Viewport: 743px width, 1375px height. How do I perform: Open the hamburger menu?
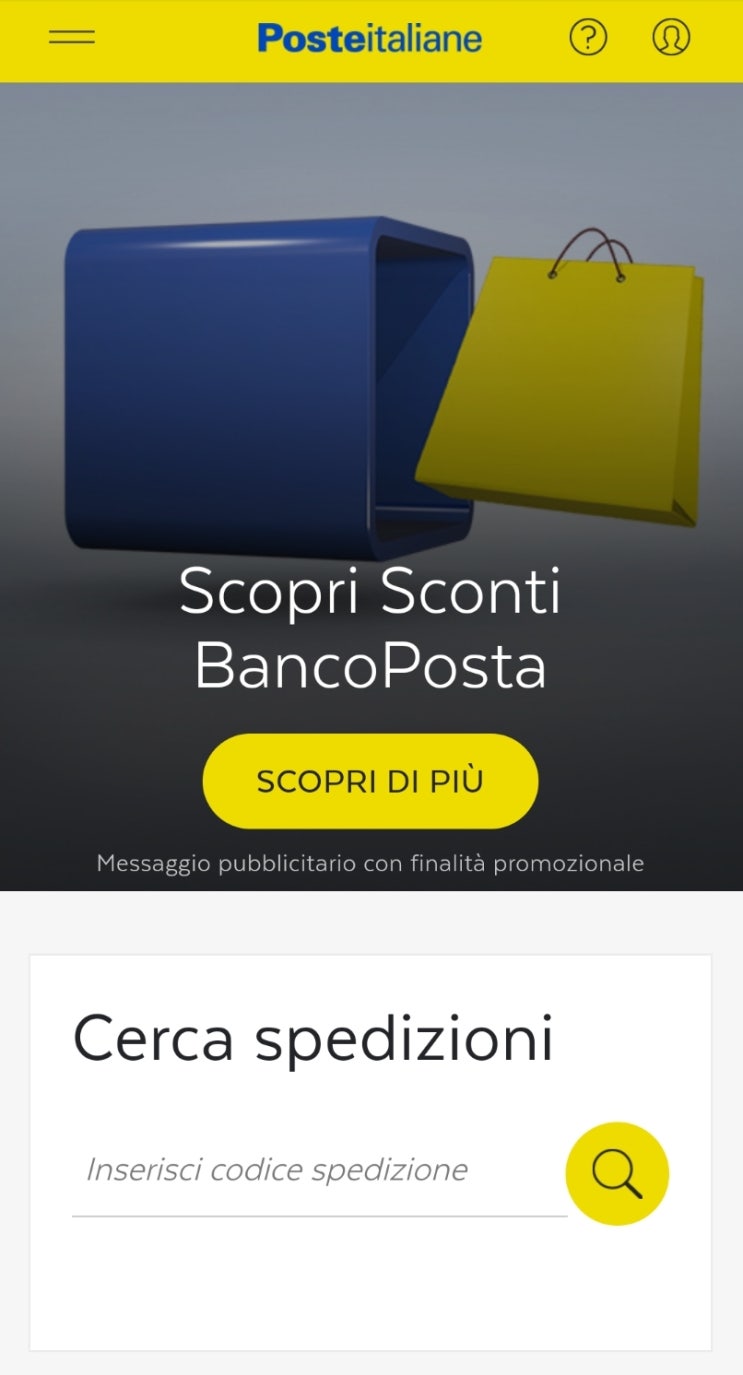pyautogui.click(x=72, y=38)
